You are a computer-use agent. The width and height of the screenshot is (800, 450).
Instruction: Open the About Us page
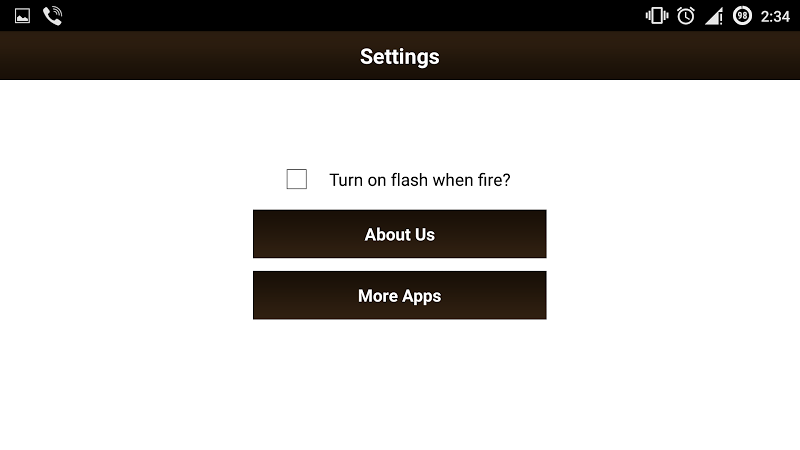pos(399,234)
